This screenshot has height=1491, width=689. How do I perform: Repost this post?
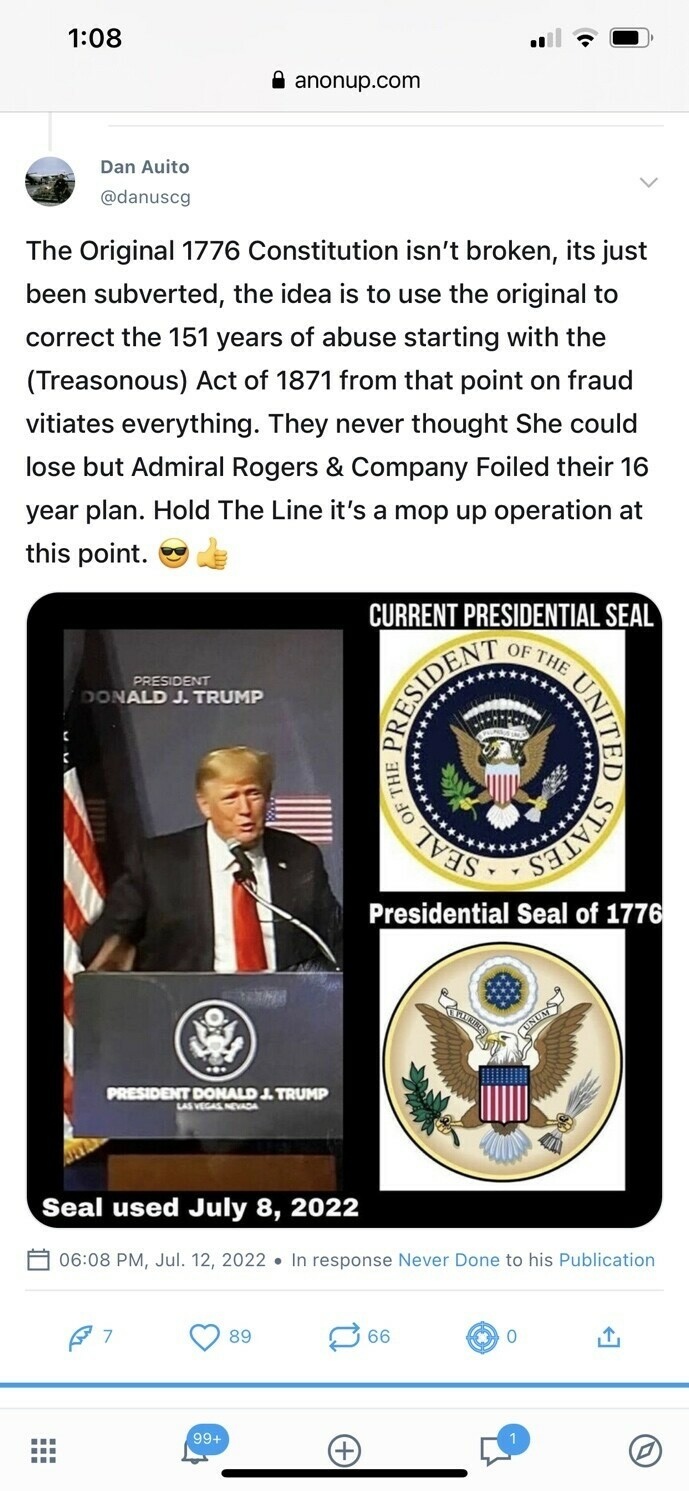pyautogui.click(x=344, y=1337)
